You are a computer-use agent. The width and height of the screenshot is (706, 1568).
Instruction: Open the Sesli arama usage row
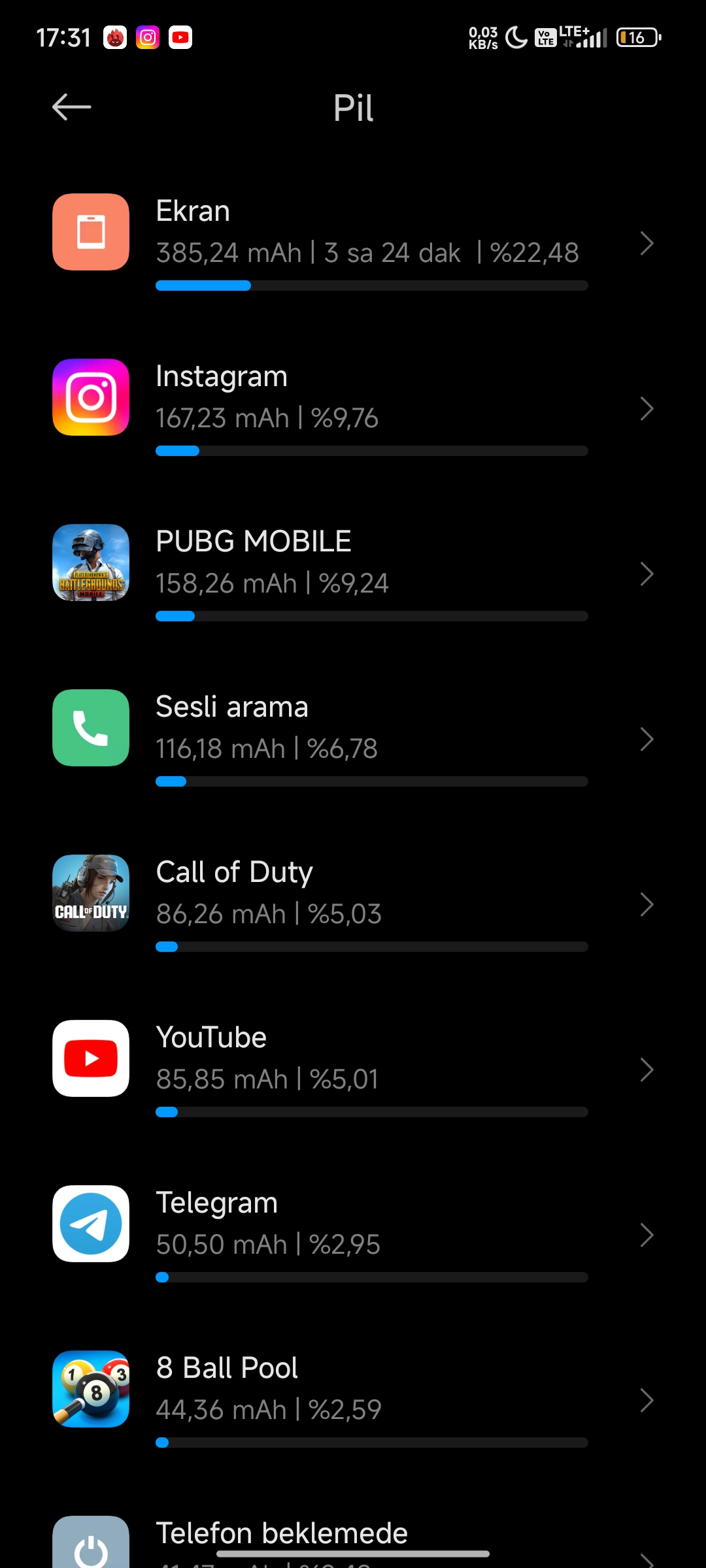click(x=353, y=739)
